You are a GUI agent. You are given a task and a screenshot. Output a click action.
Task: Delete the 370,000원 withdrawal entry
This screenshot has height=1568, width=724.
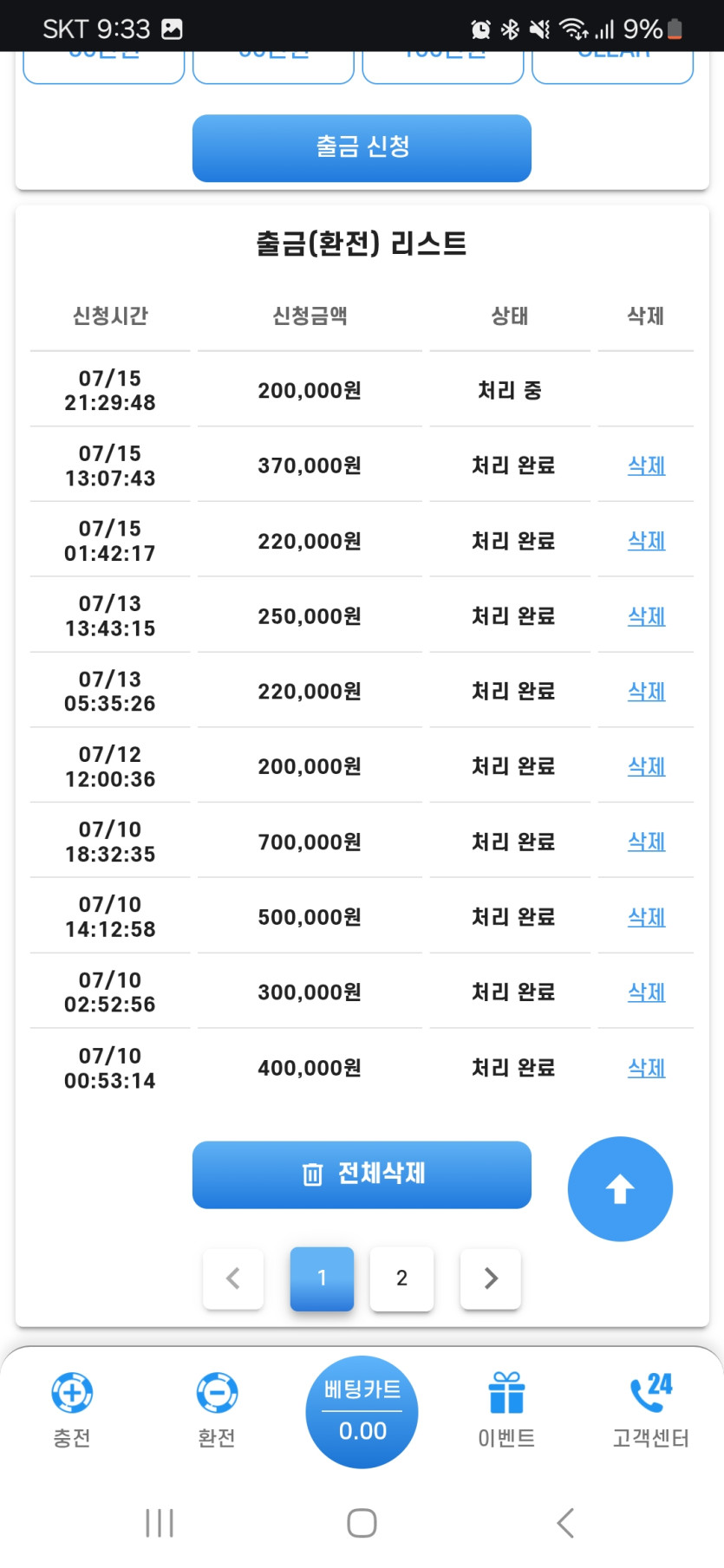pyautogui.click(x=647, y=465)
